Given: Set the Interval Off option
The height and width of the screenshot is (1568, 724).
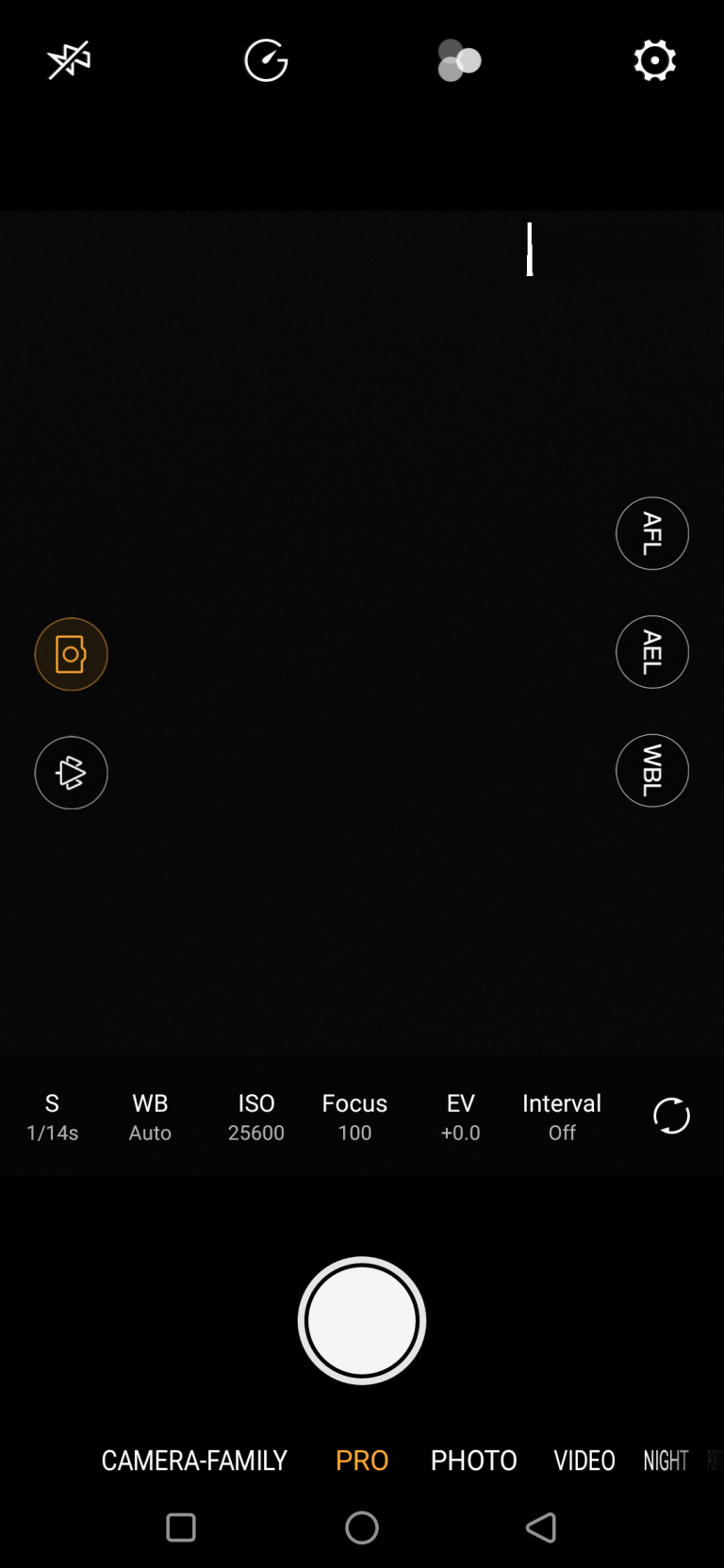Looking at the screenshot, I should click(562, 1117).
